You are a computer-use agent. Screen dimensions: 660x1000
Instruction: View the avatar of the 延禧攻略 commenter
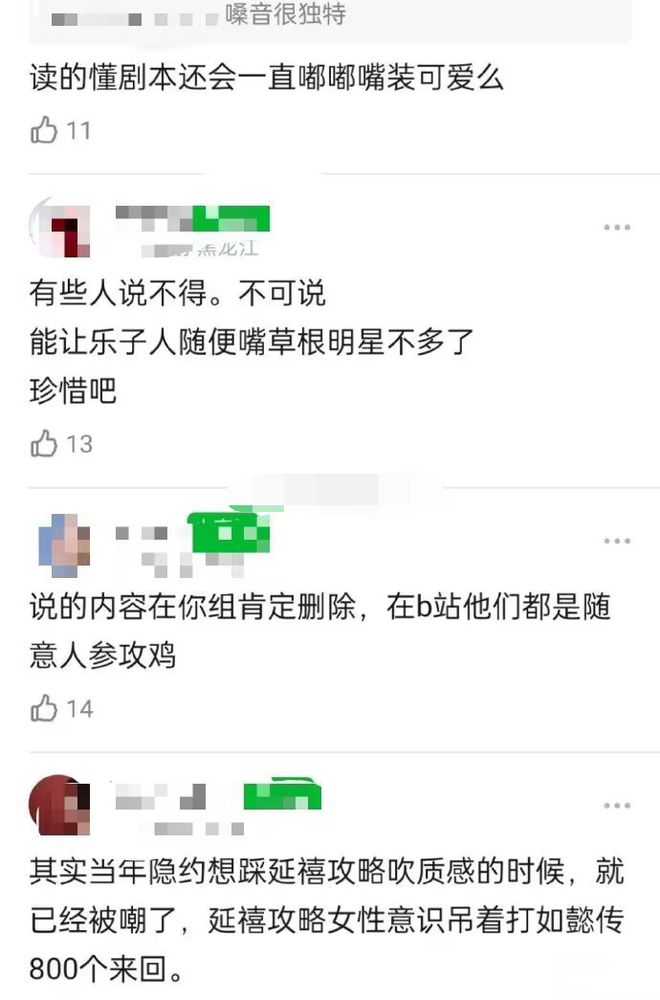coord(60,805)
